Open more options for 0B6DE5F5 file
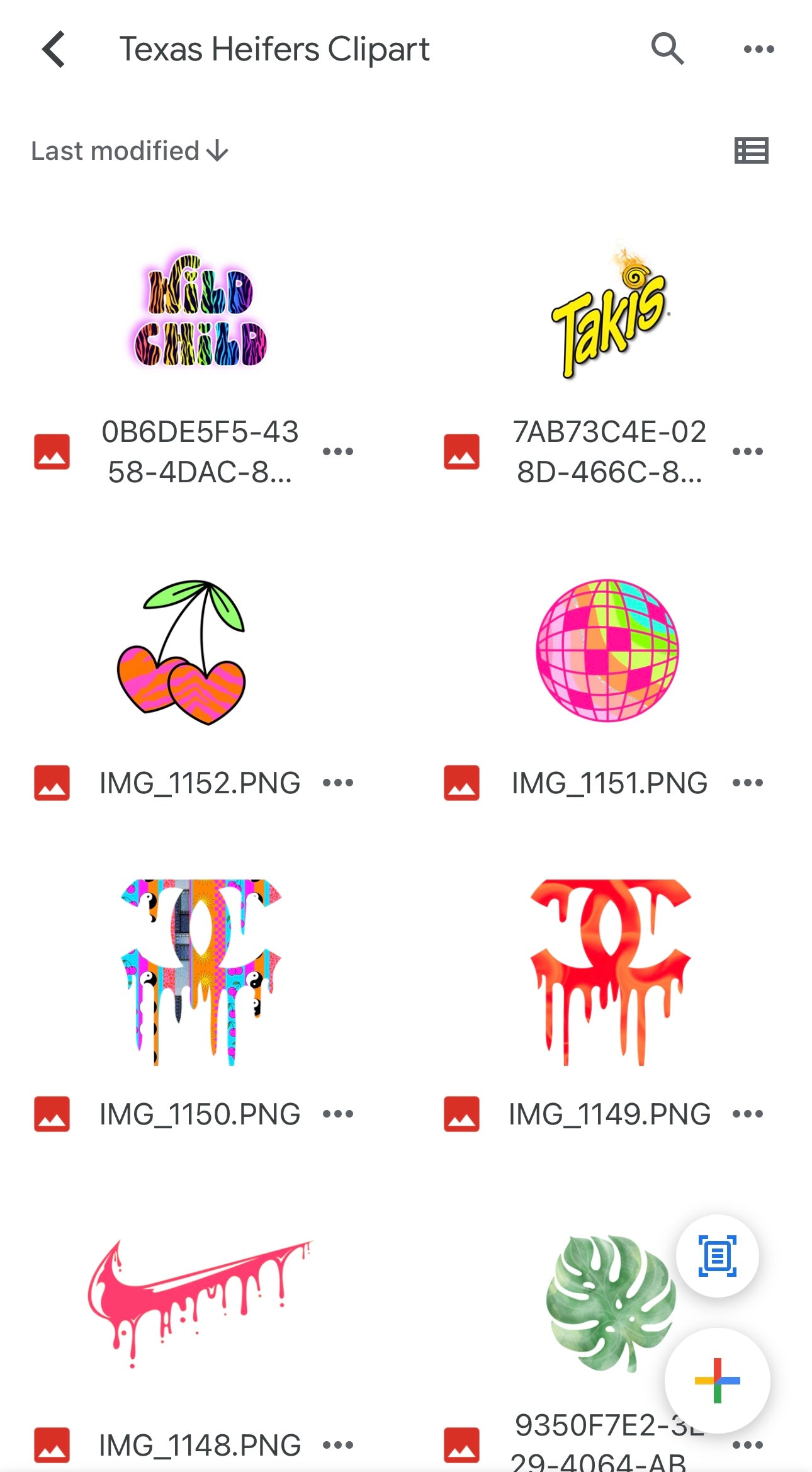Screen dimensions: 812x1472 click(338, 451)
